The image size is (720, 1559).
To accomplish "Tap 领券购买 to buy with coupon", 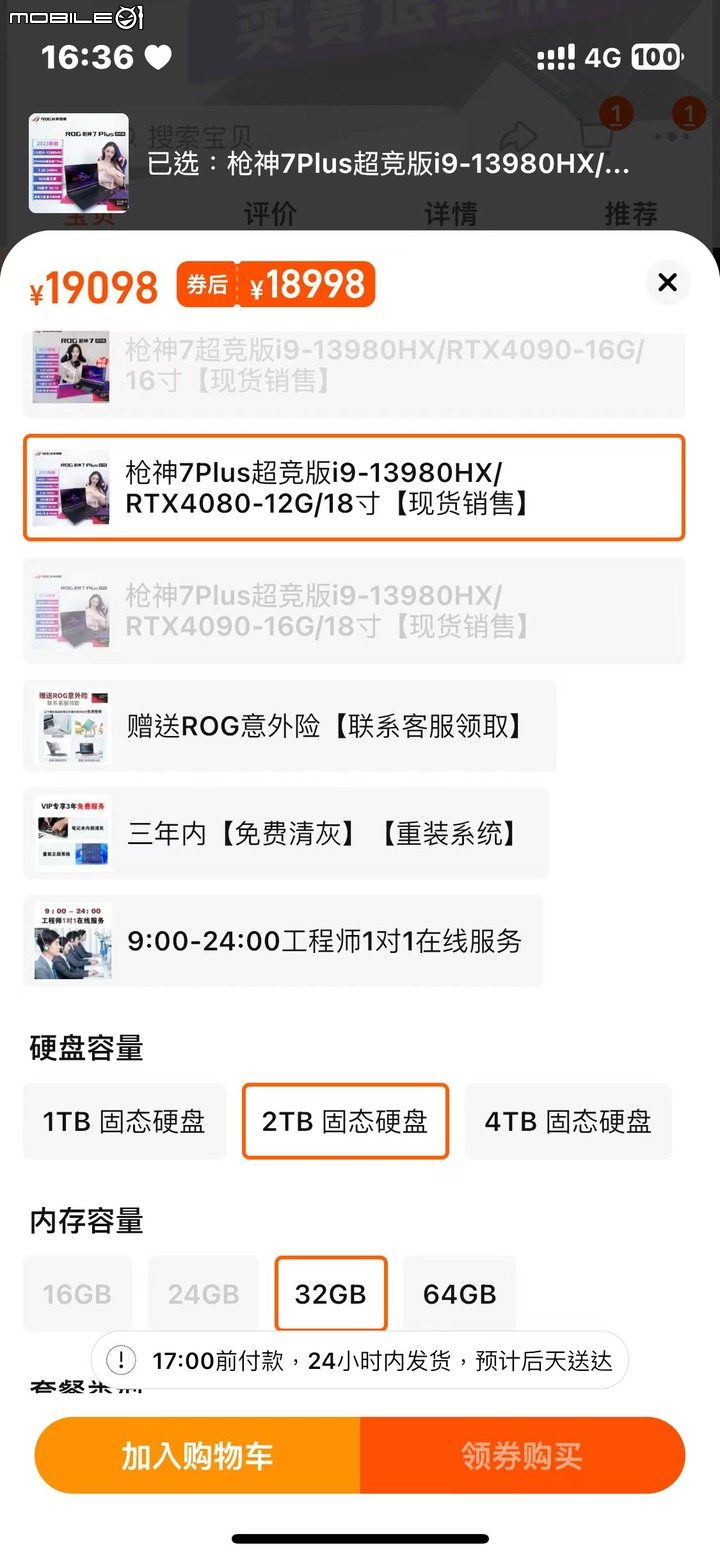I will pos(522,1456).
